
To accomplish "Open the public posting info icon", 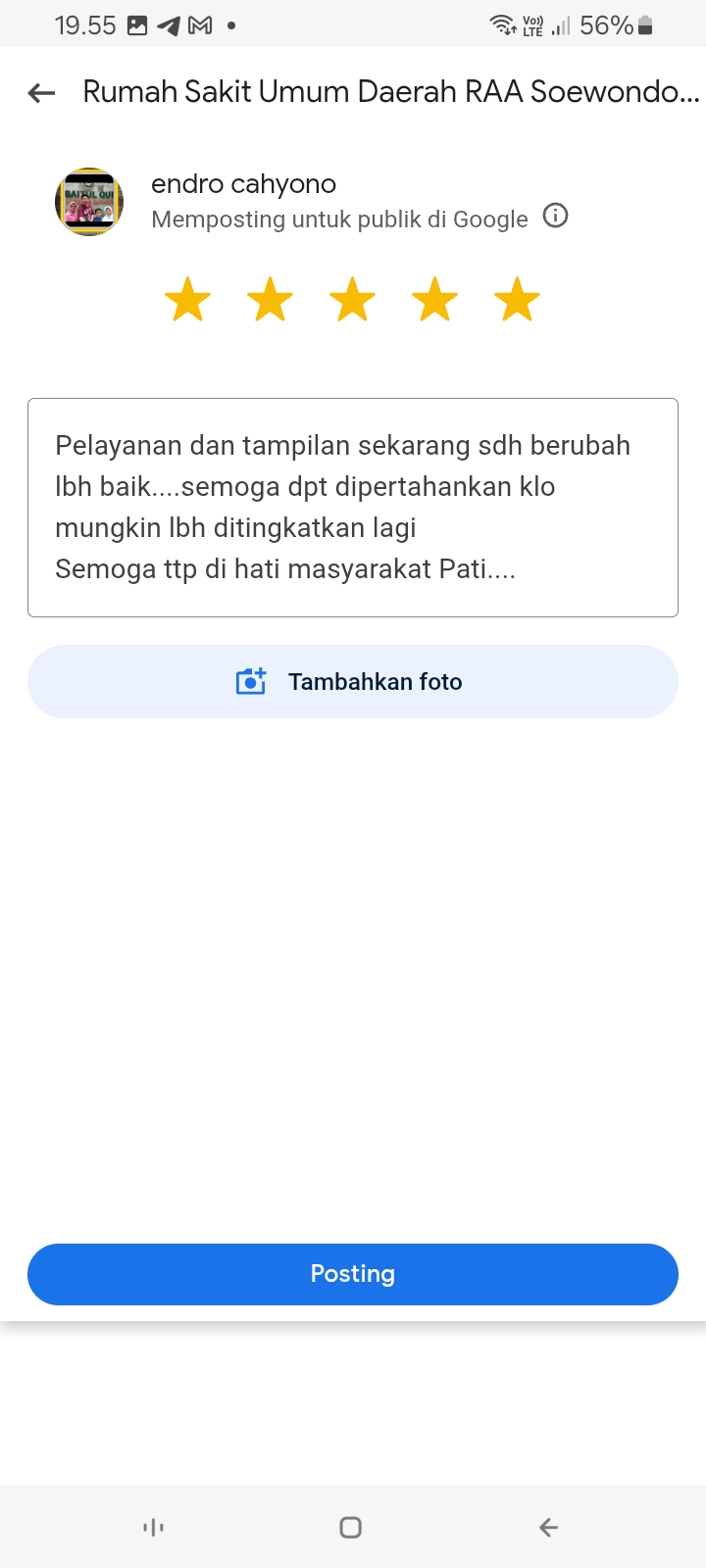I will pyautogui.click(x=555, y=216).
